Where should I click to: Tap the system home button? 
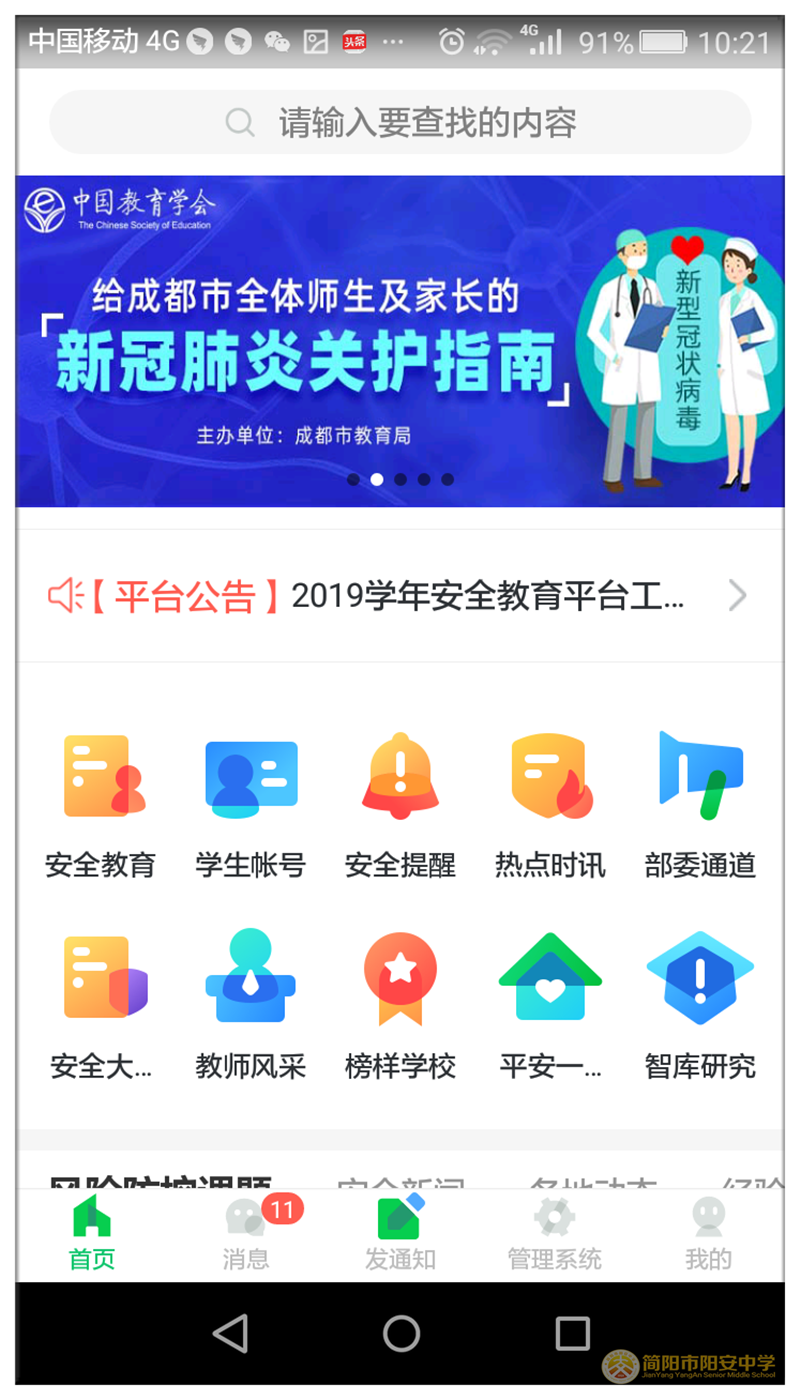[401, 1333]
